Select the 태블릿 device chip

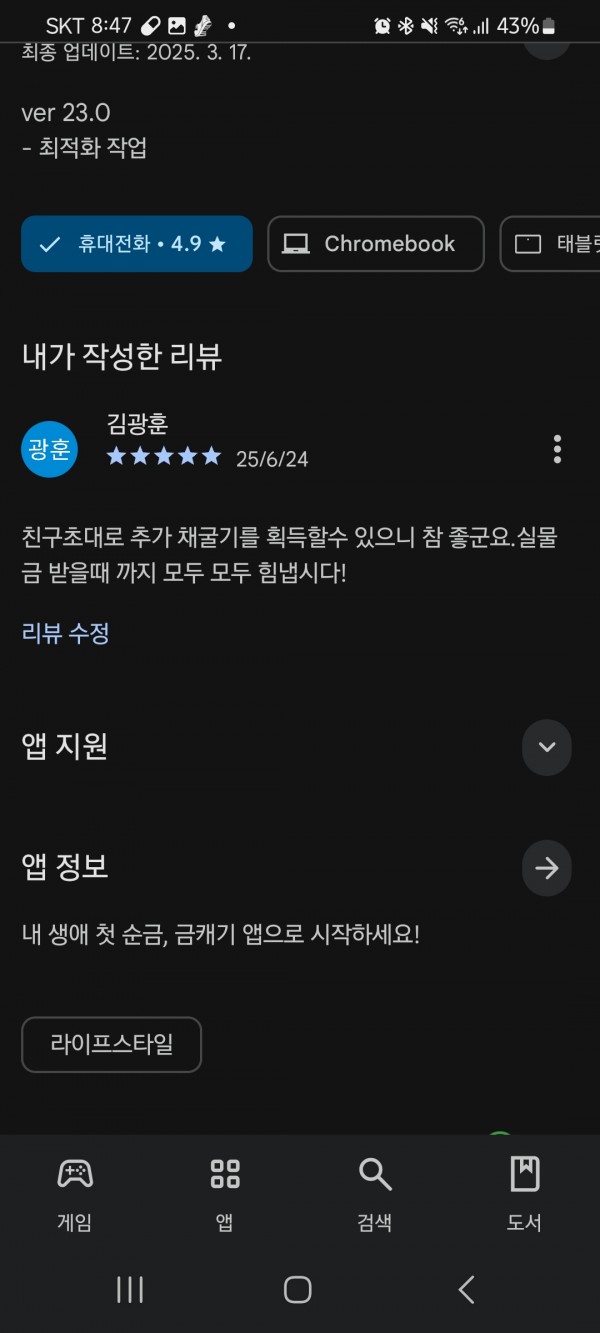pyautogui.click(x=550, y=244)
